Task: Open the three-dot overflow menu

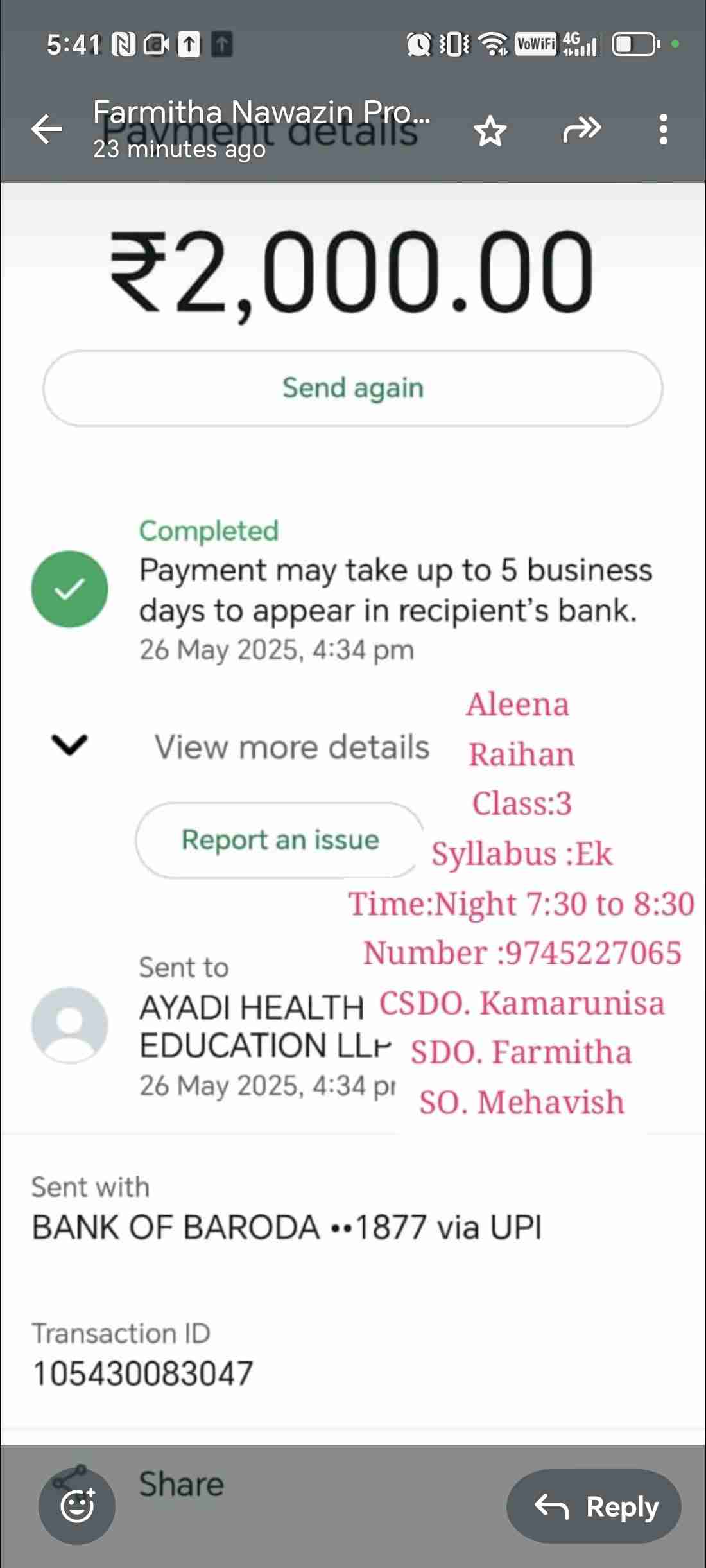Action: point(663,129)
